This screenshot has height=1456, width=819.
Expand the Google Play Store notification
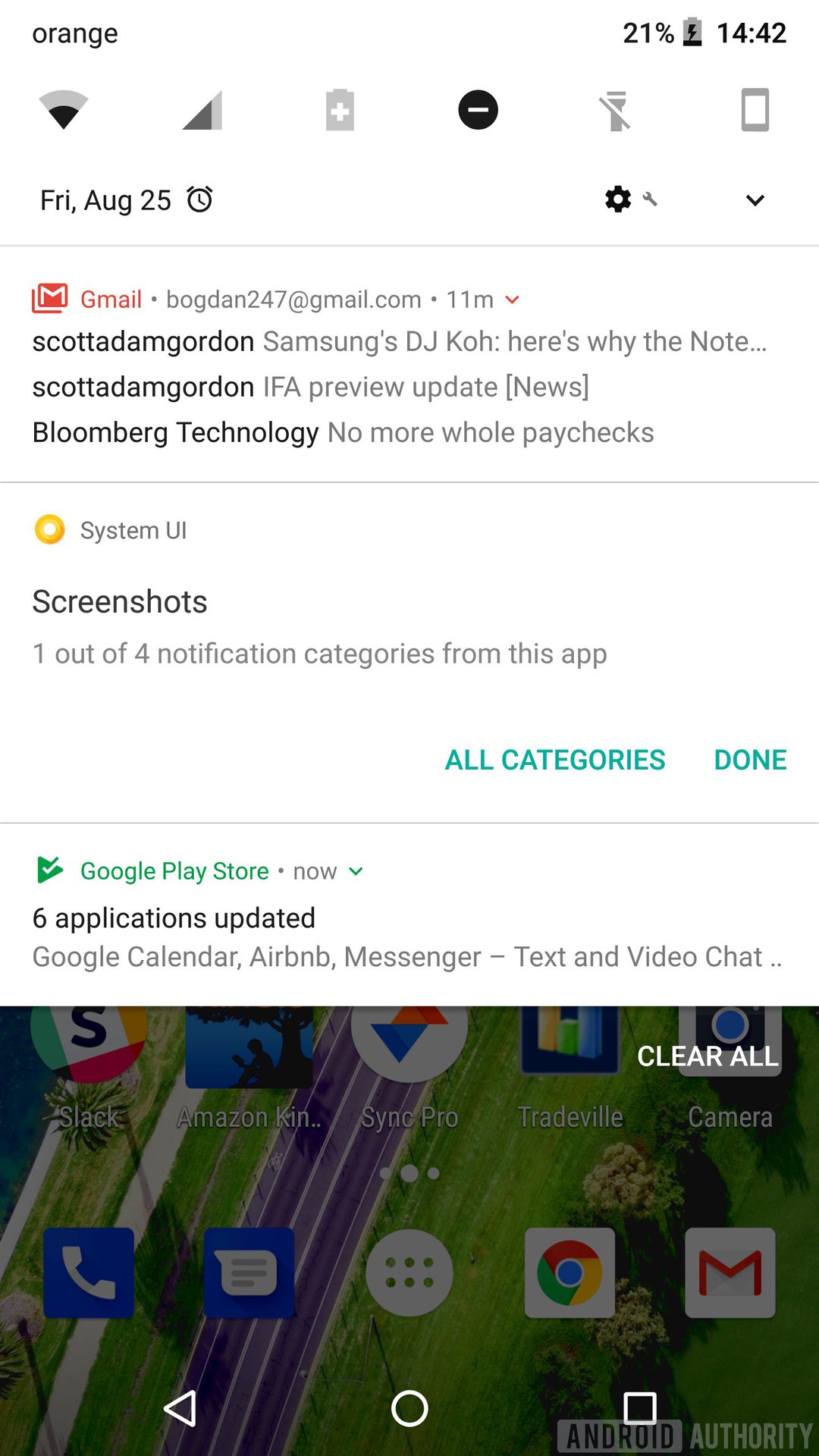click(356, 871)
